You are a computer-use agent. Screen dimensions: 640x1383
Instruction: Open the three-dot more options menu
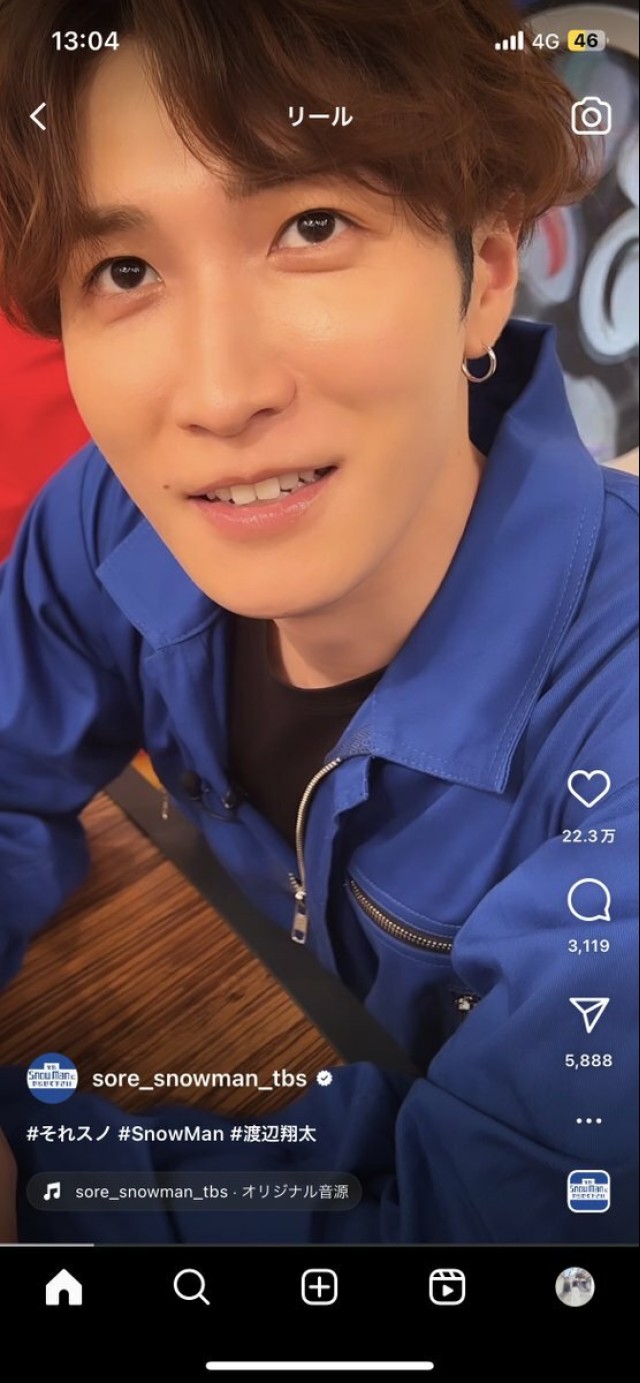tap(588, 1121)
